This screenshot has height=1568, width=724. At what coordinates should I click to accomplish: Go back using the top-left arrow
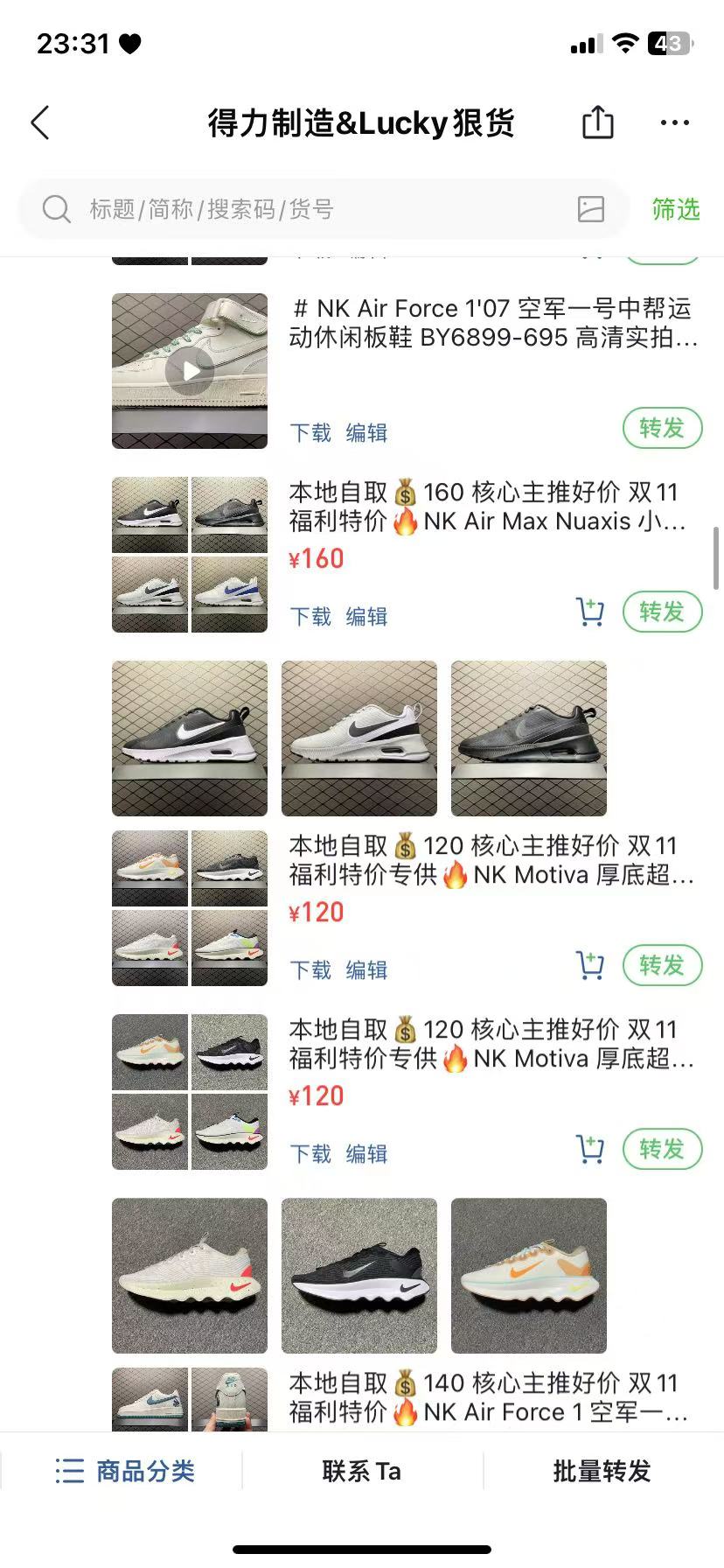pyautogui.click(x=40, y=122)
